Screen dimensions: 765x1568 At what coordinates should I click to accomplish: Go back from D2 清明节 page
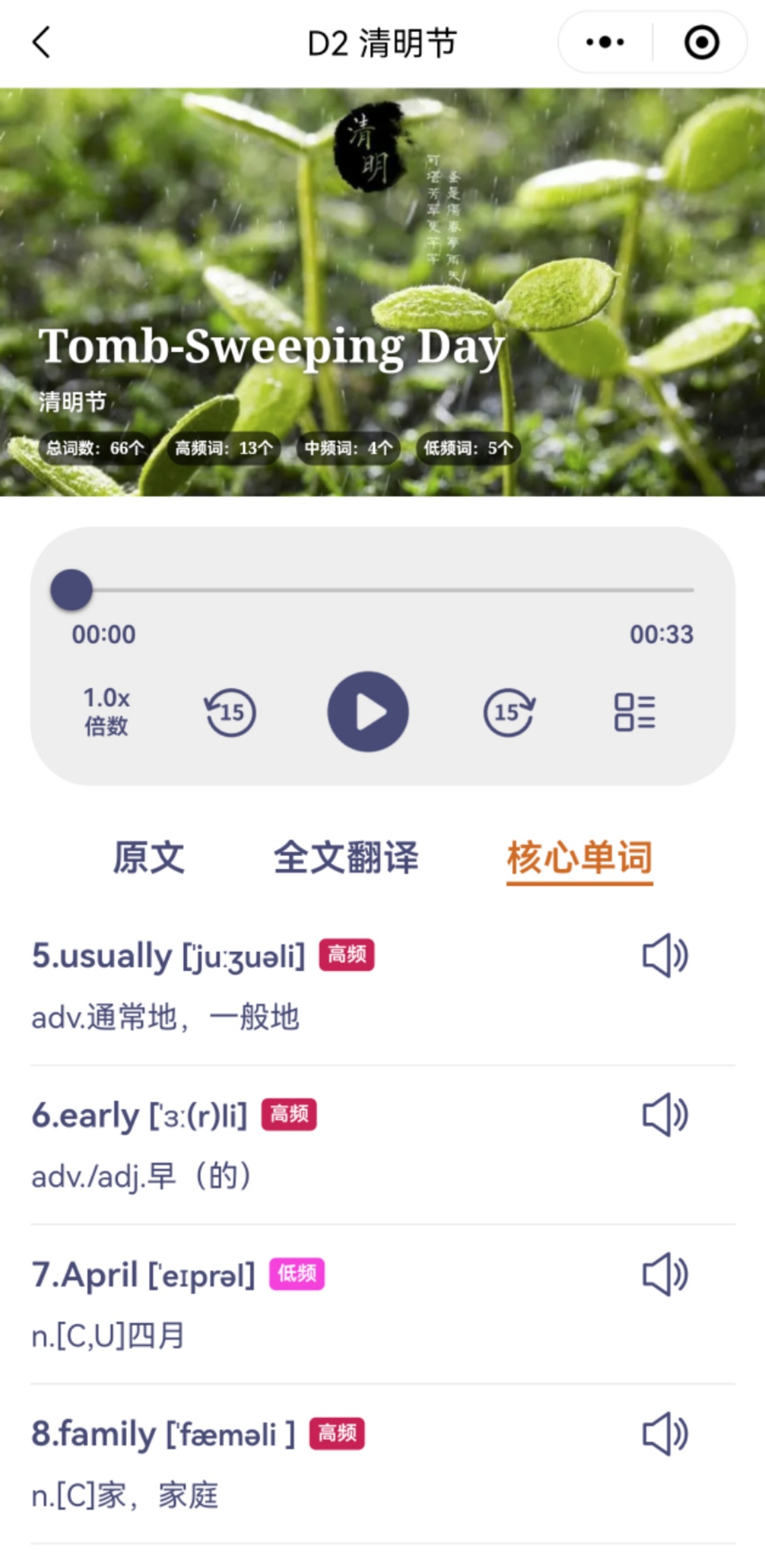click(41, 42)
